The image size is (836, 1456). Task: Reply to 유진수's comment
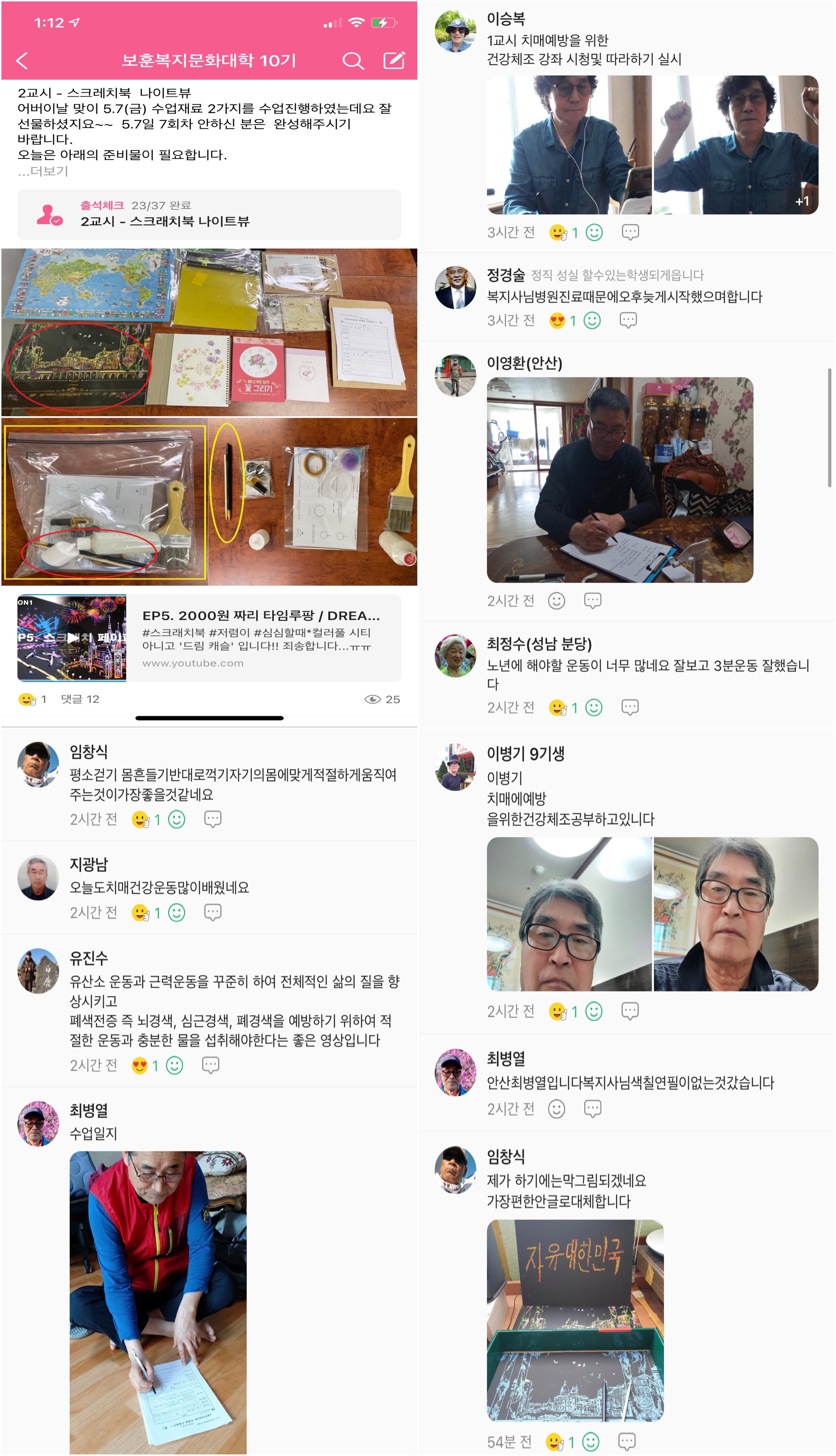coord(211,1065)
